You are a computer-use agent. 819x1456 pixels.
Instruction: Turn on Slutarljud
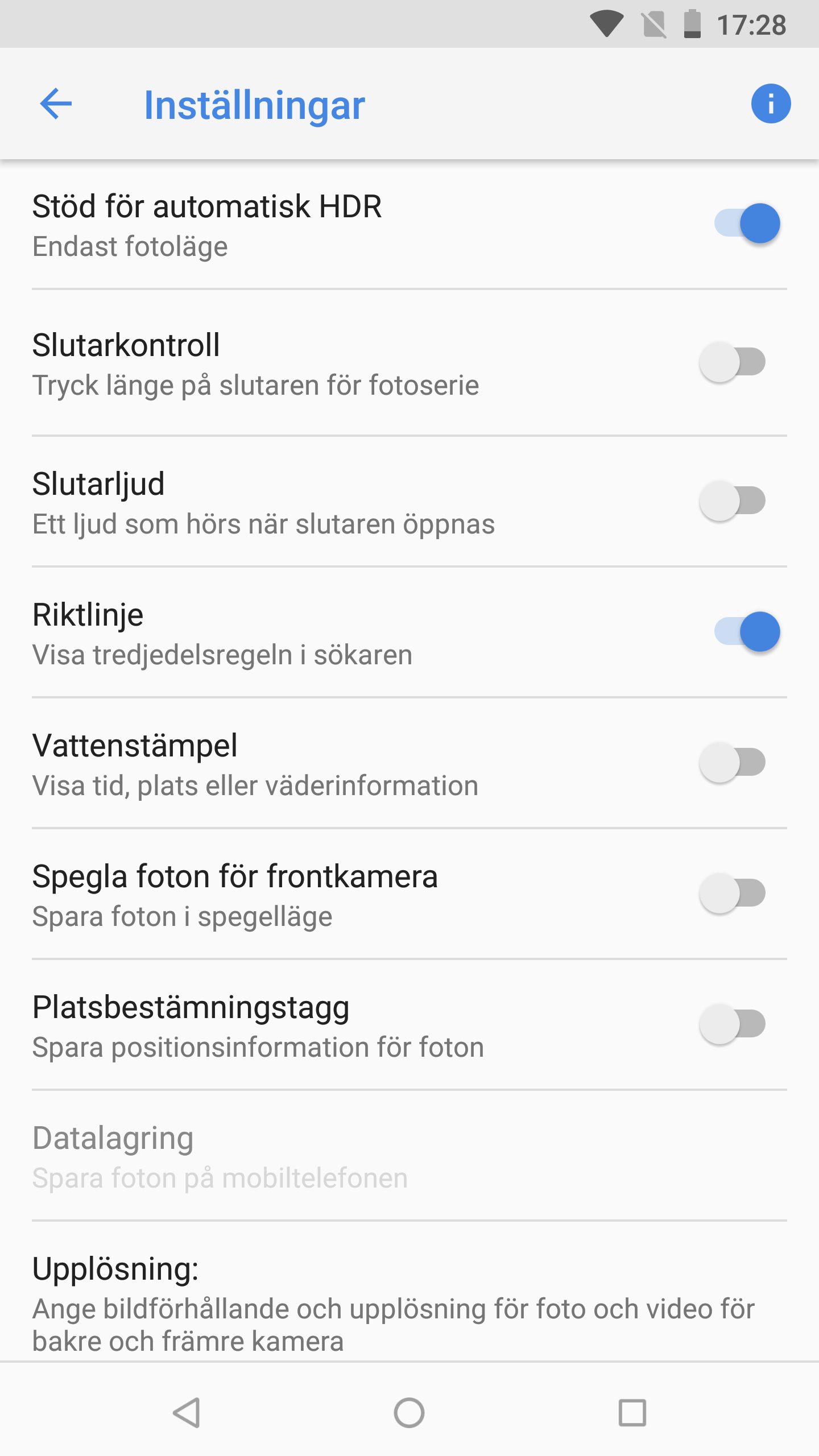click(x=733, y=500)
